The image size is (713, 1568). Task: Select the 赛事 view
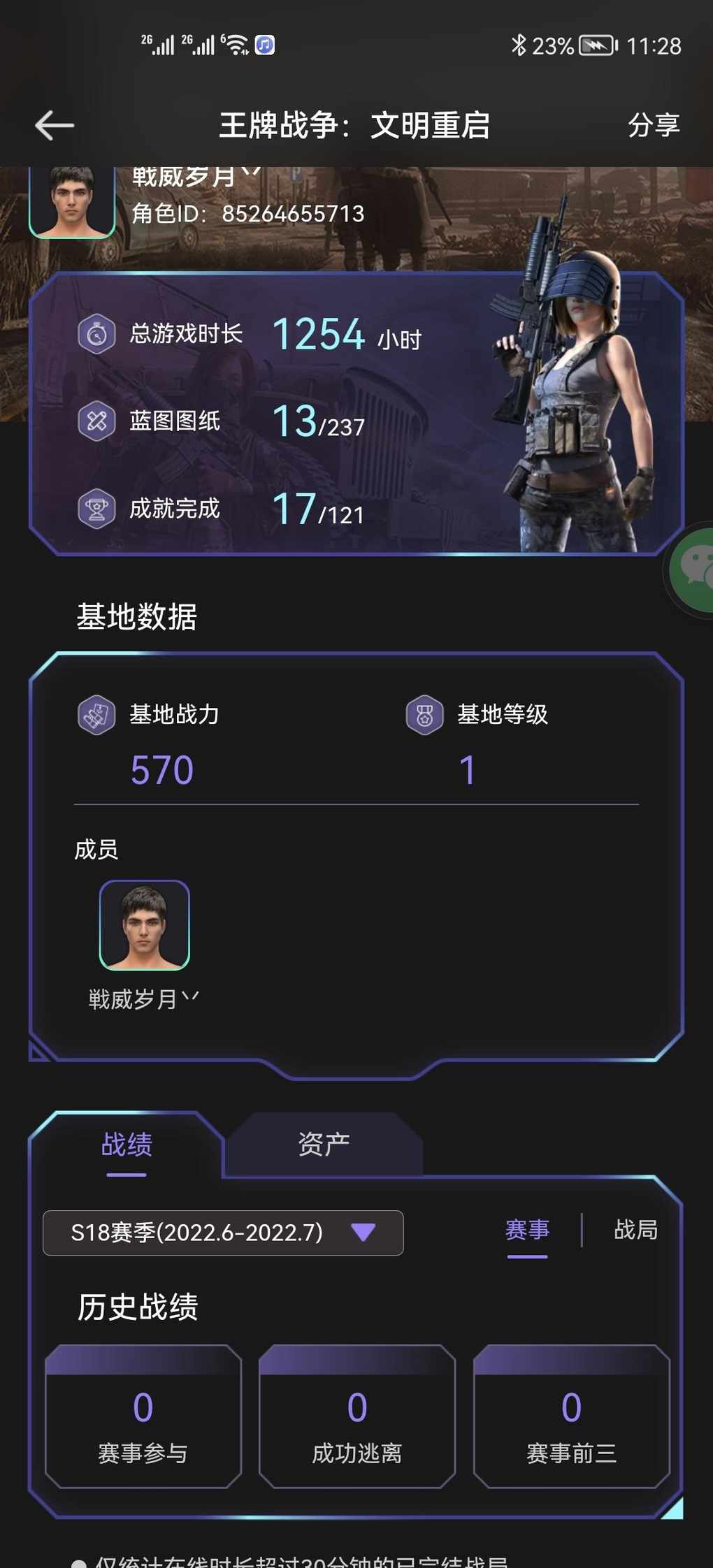(527, 1230)
